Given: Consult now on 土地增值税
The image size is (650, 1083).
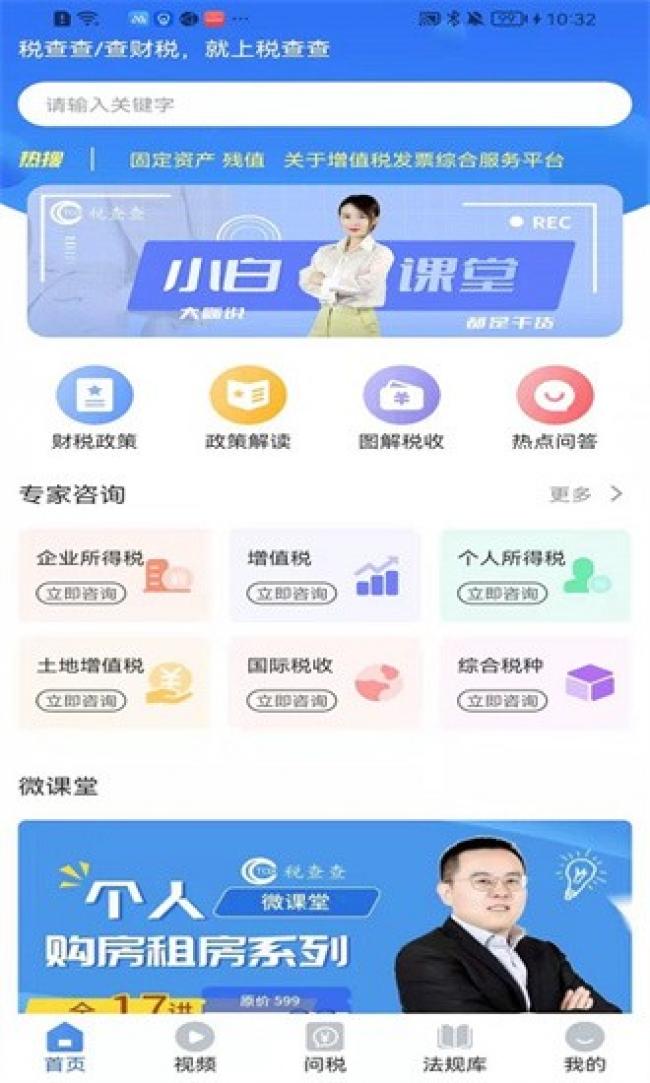Looking at the screenshot, I should (x=82, y=701).
